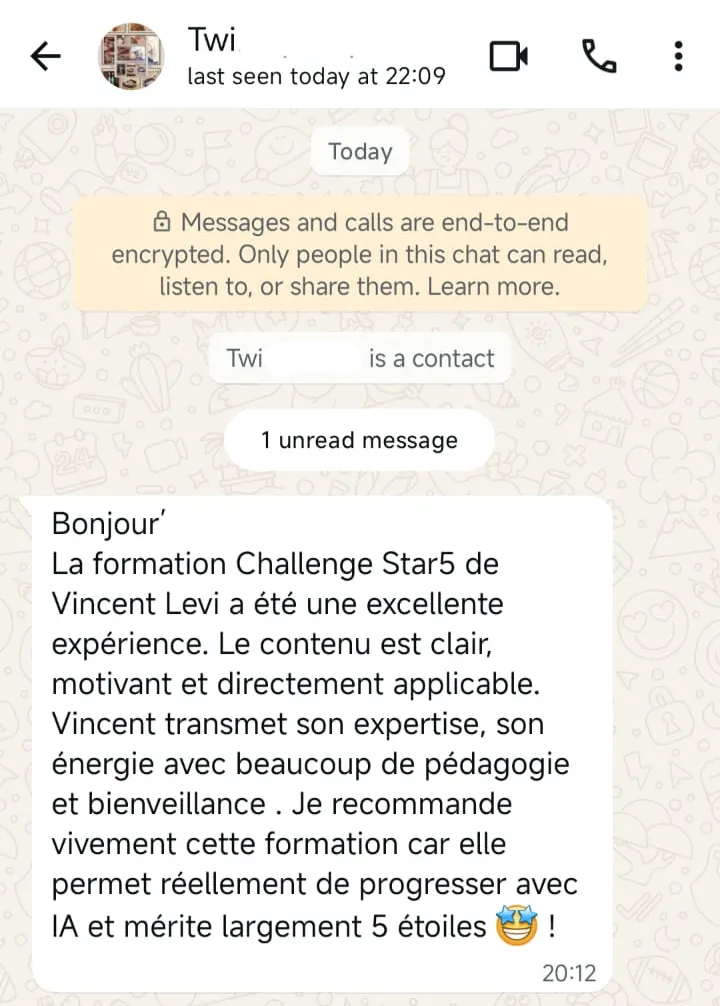Tap the end-to-end encryption notice
The height and width of the screenshot is (1006, 720).
click(x=360, y=254)
